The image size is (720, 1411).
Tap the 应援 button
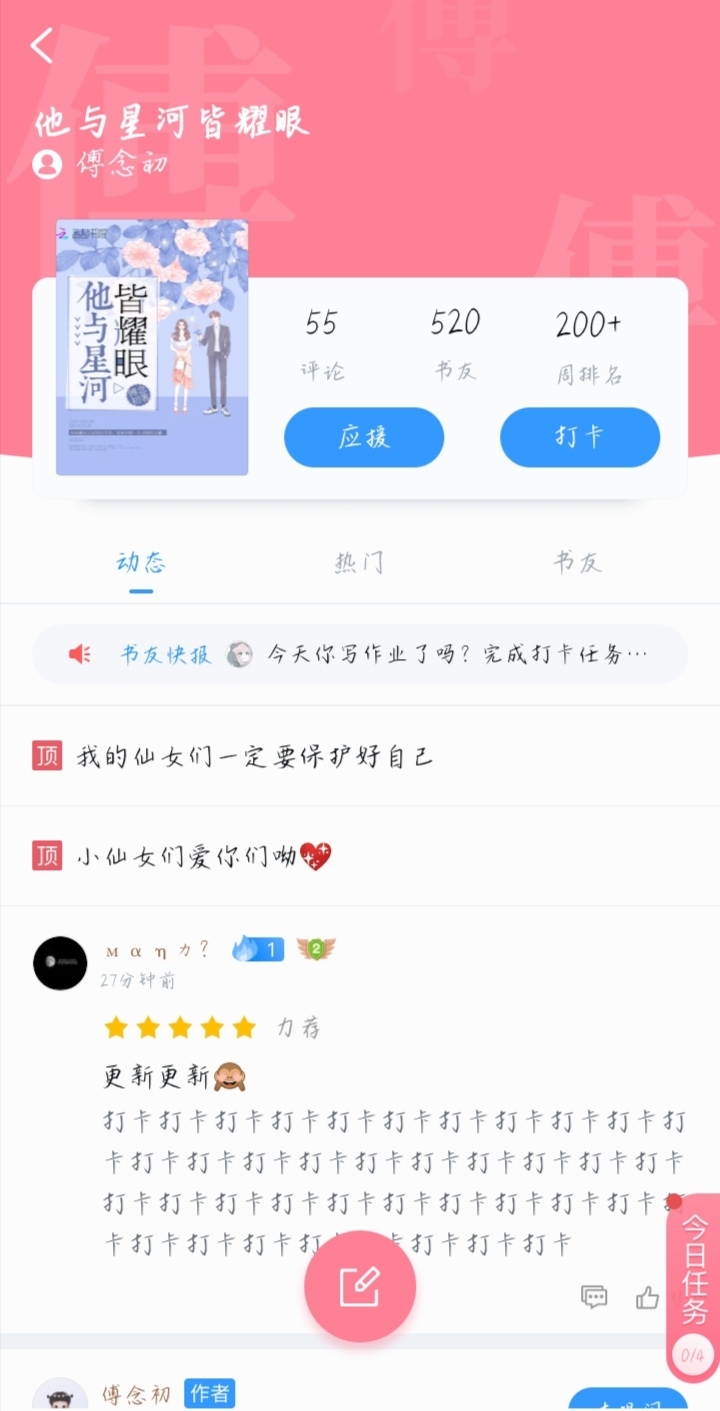pyautogui.click(x=364, y=437)
